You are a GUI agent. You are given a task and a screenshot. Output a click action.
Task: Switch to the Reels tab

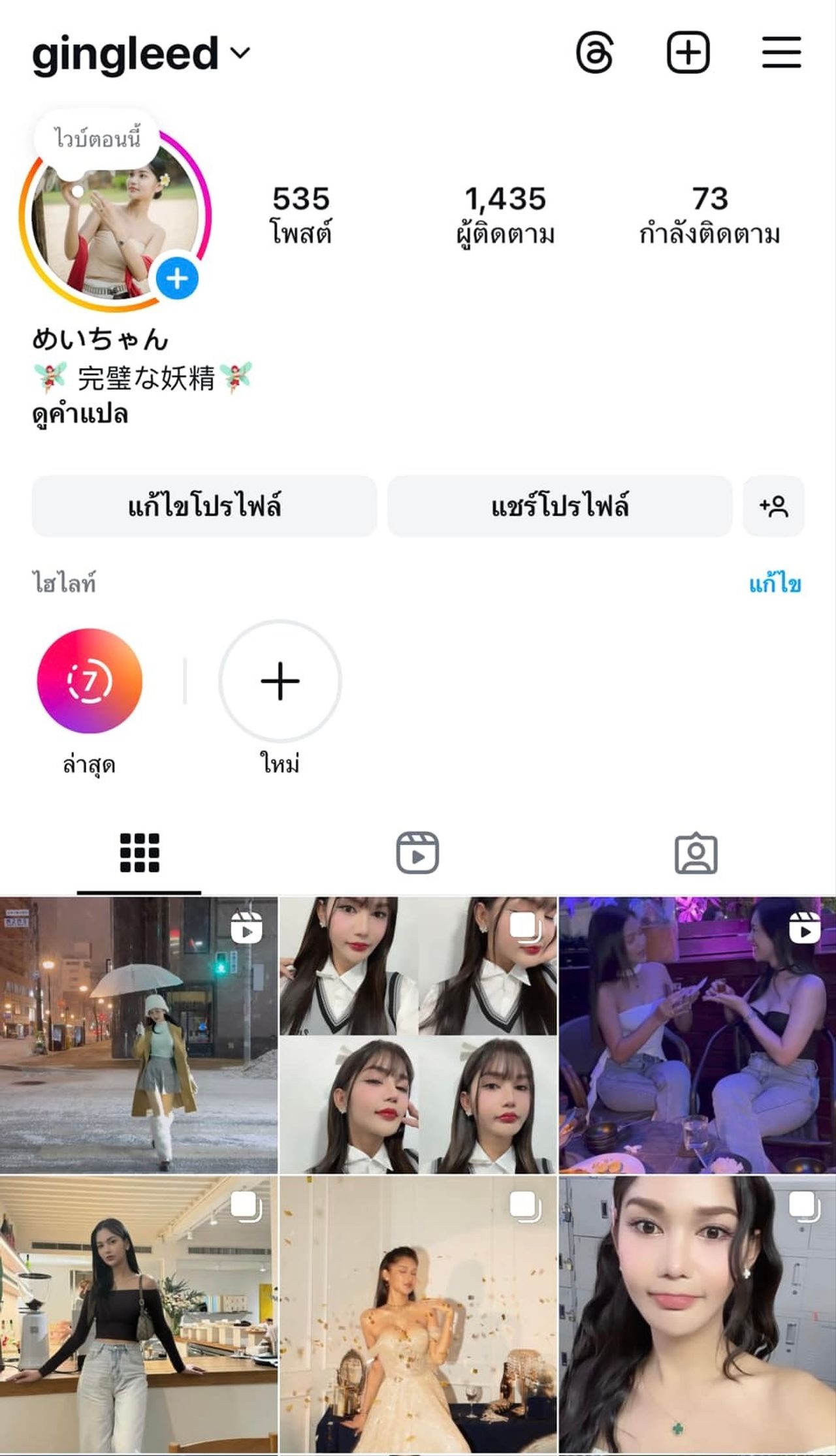click(x=417, y=853)
